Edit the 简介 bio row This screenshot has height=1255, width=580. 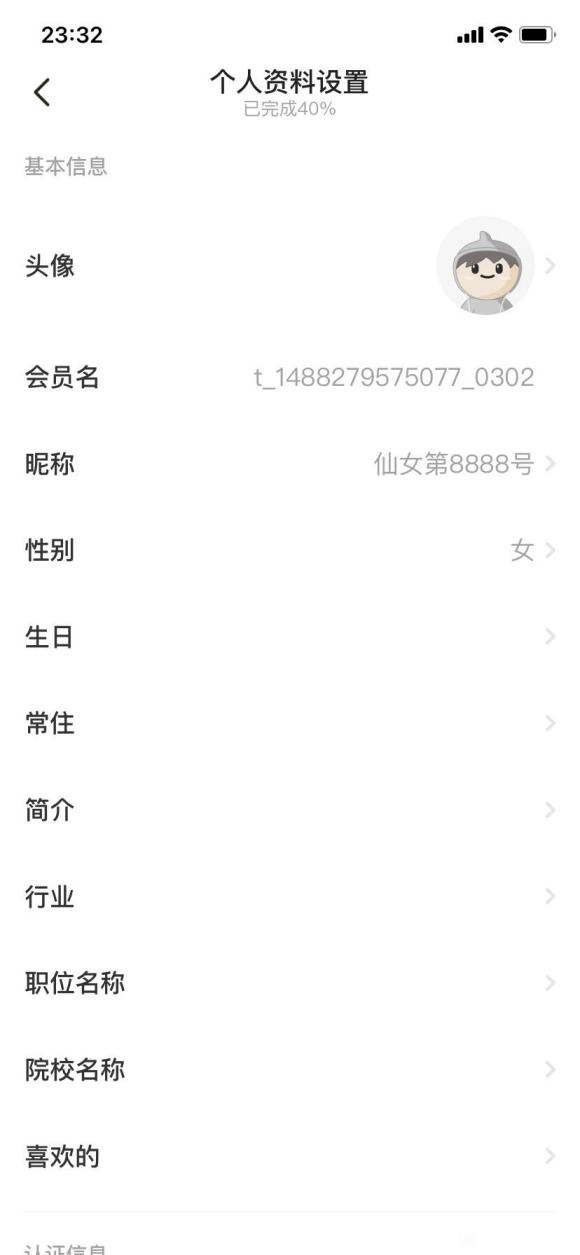[x=290, y=810]
